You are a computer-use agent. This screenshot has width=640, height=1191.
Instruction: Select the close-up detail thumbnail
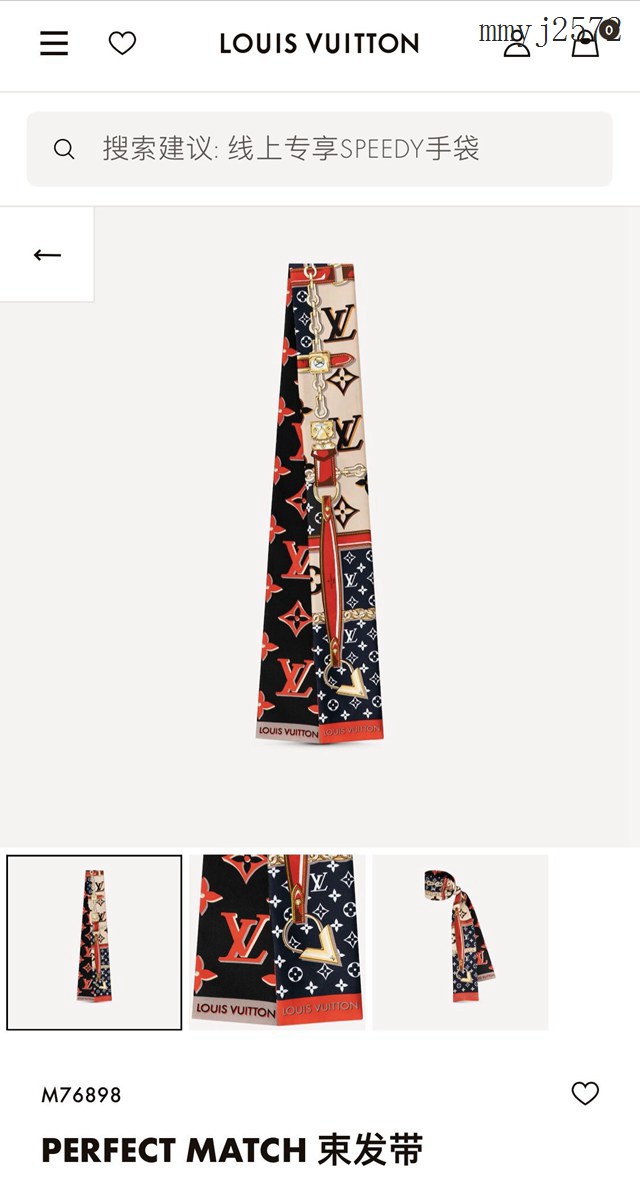(x=277, y=942)
